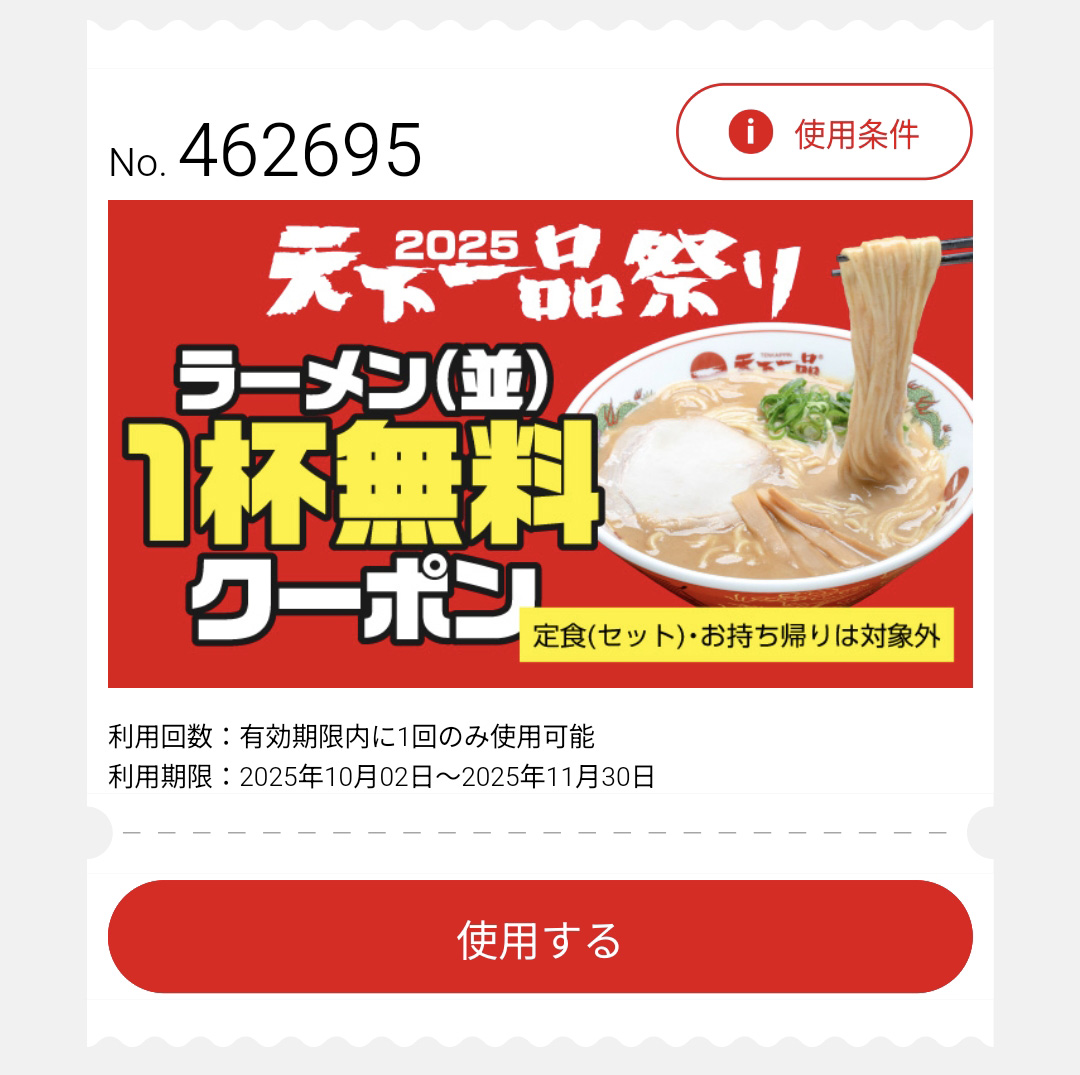The image size is (1080, 1075).
Task: Tap the red 使用する button
Action: click(x=540, y=937)
